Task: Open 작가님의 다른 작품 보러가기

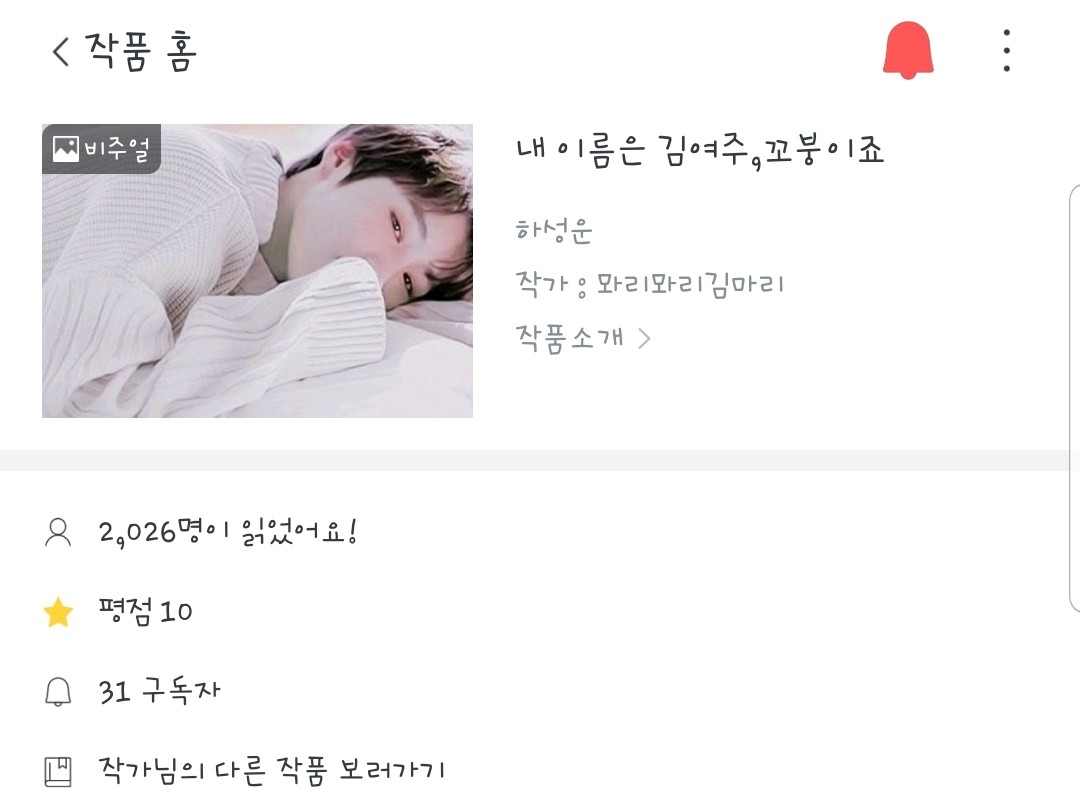Action: [272, 771]
